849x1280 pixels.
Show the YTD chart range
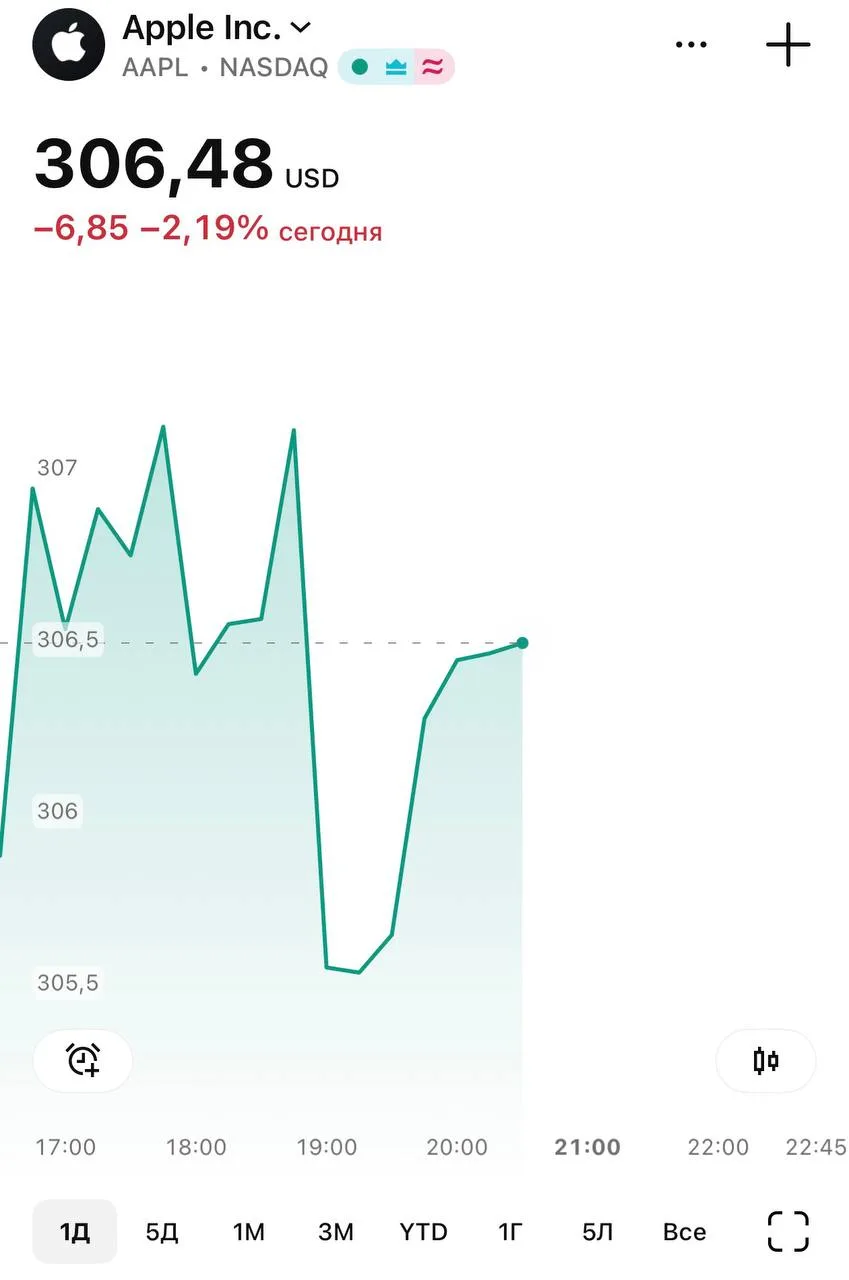(423, 1231)
